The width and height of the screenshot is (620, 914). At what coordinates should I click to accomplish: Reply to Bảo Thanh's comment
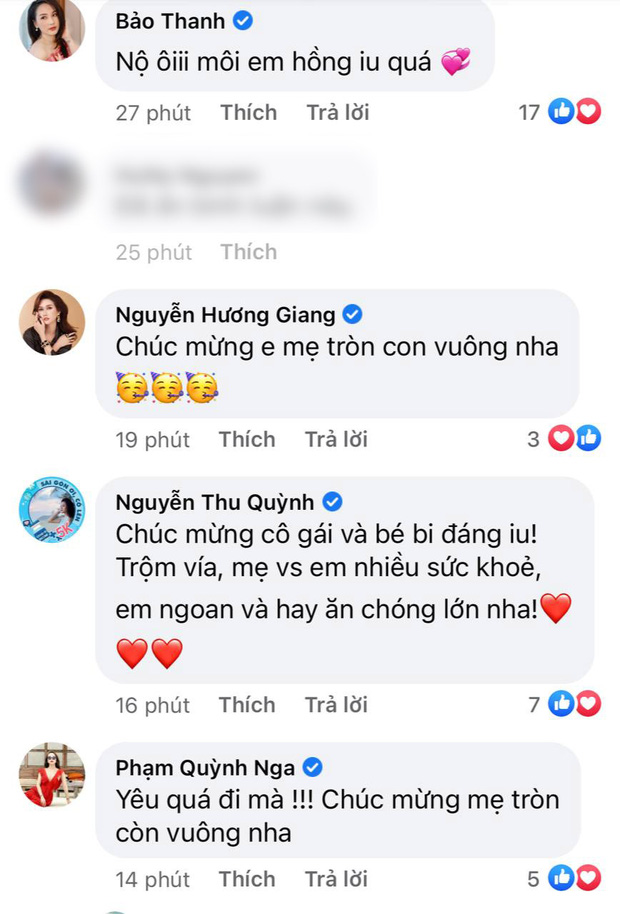(337, 113)
